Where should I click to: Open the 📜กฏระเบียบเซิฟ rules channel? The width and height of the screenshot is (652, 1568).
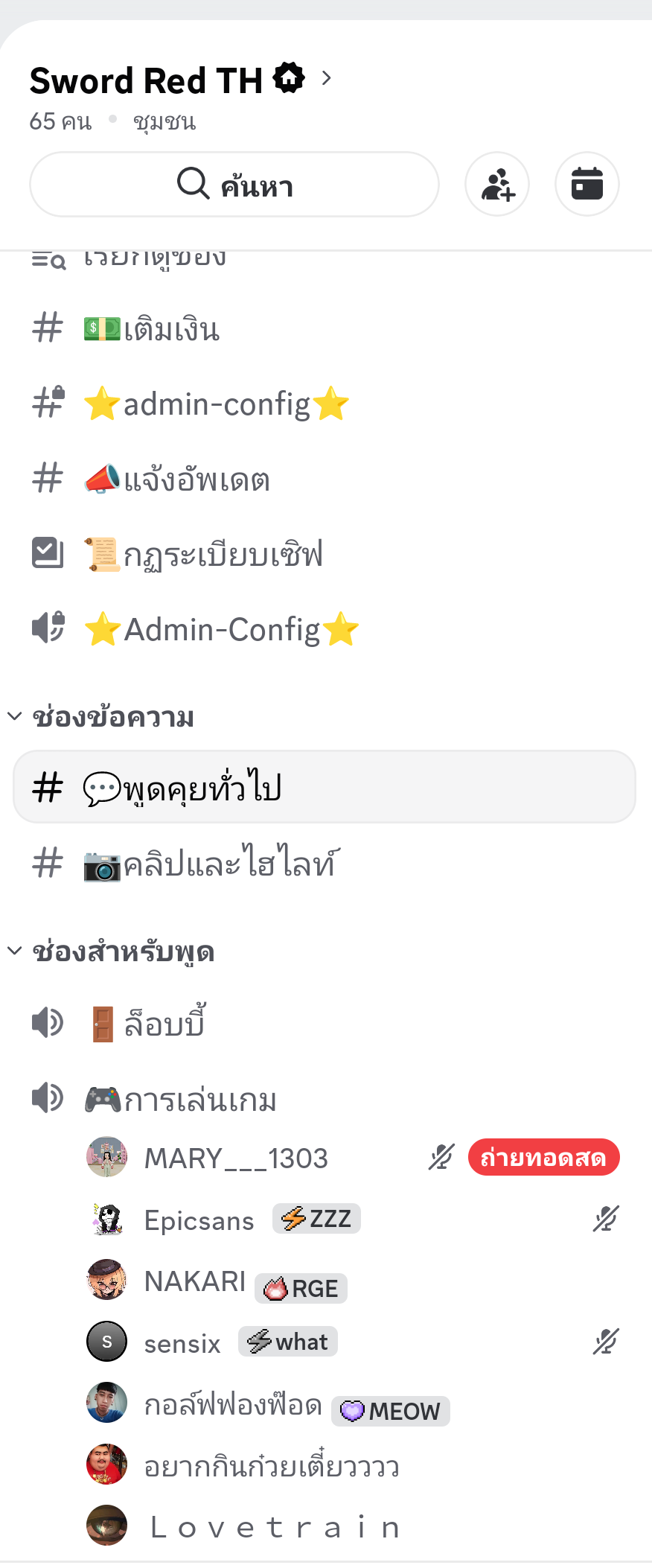tap(223, 555)
